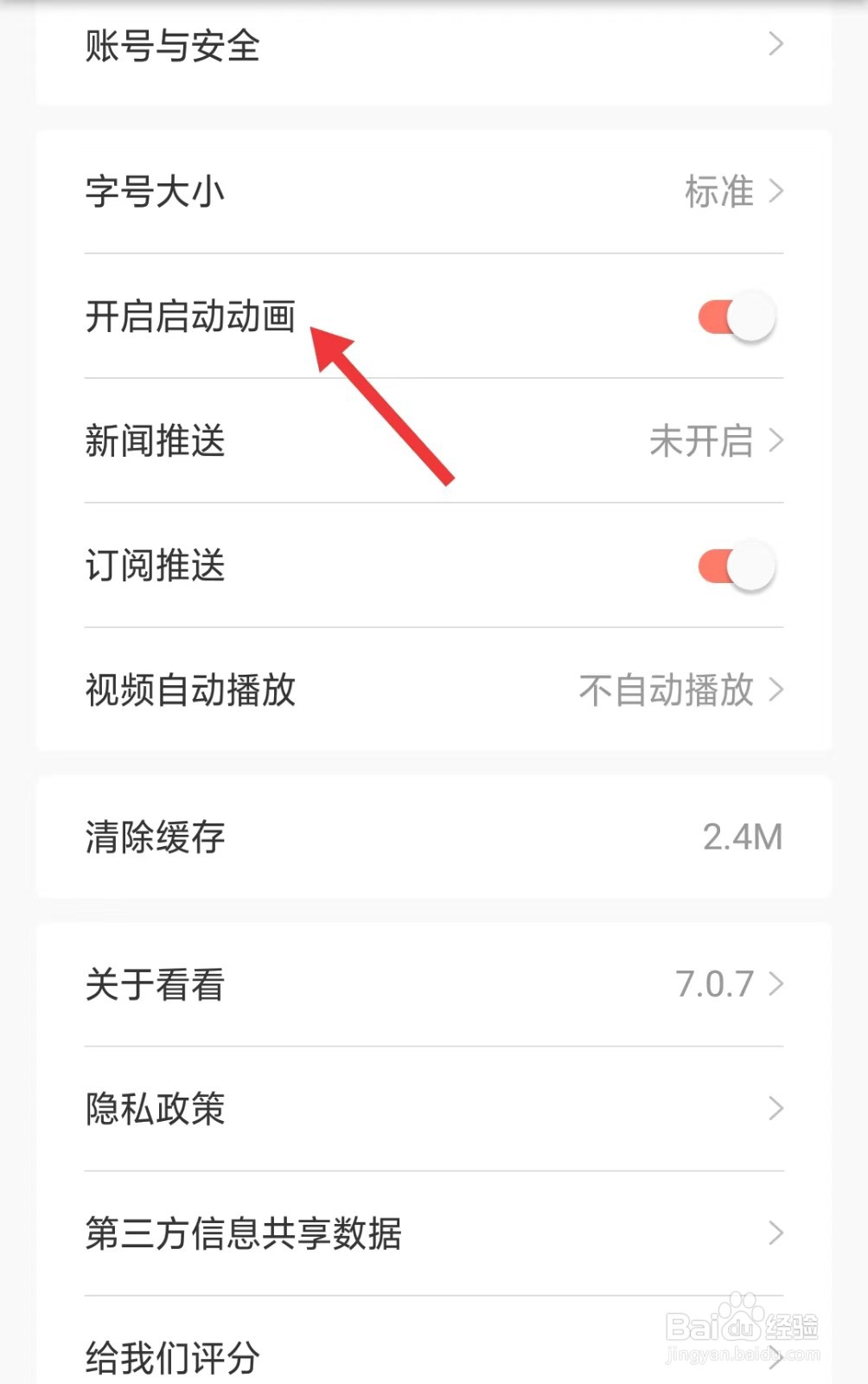Click the chevron beside 字号大小
The image size is (868, 1384).
tap(777, 192)
